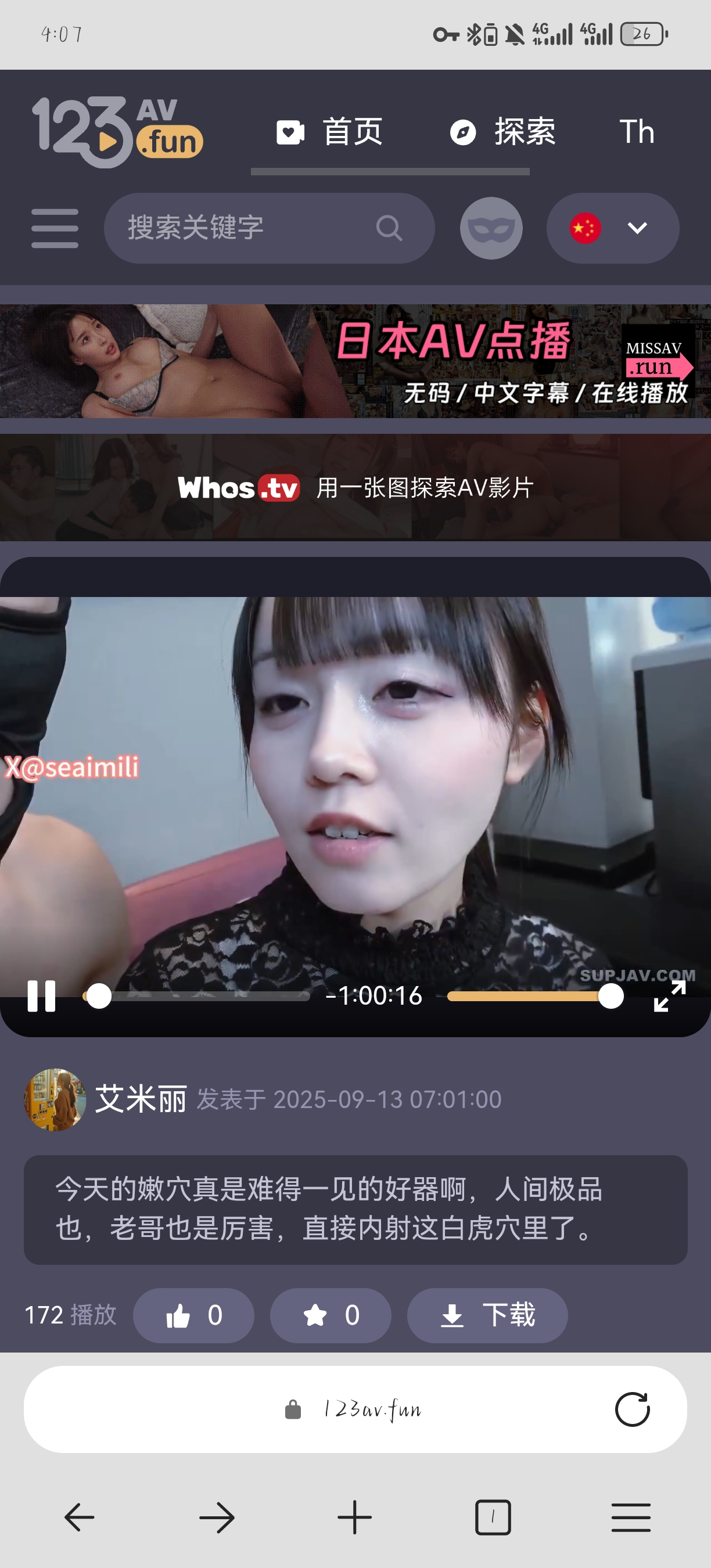Switch to the 首页 tab
Viewport: 711px width, 1568px height.
pyautogui.click(x=330, y=132)
